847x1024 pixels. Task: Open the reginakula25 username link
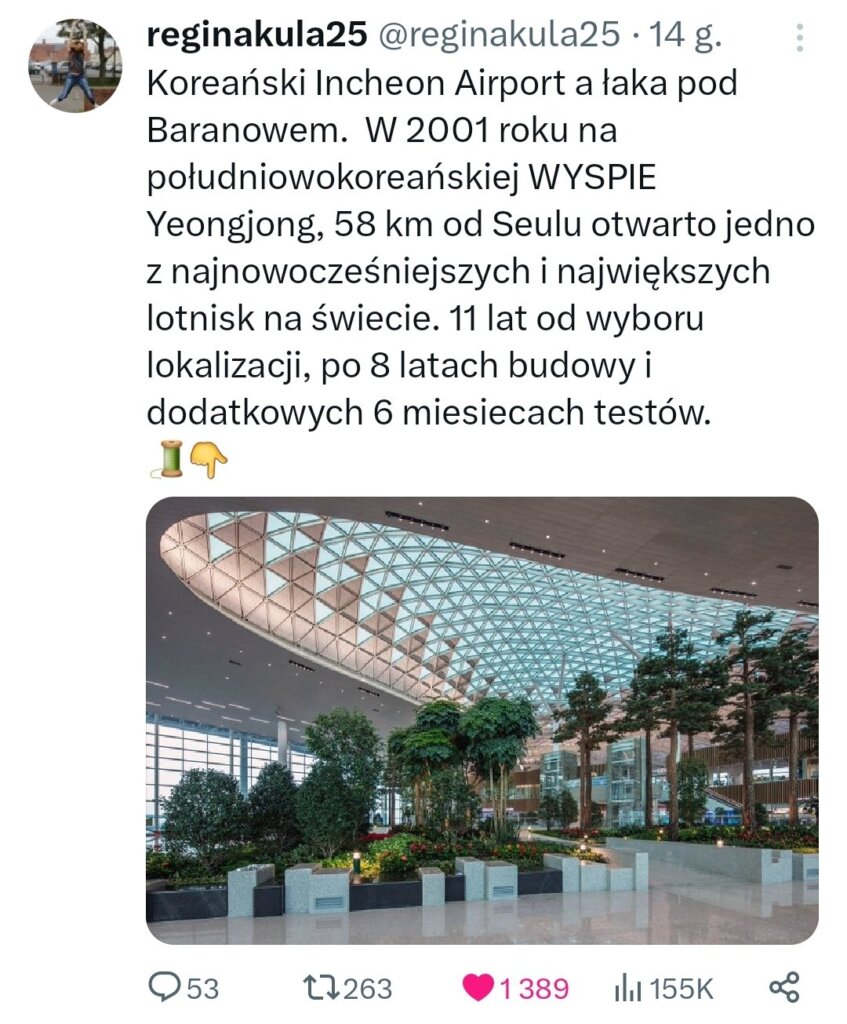click(255, 36)
